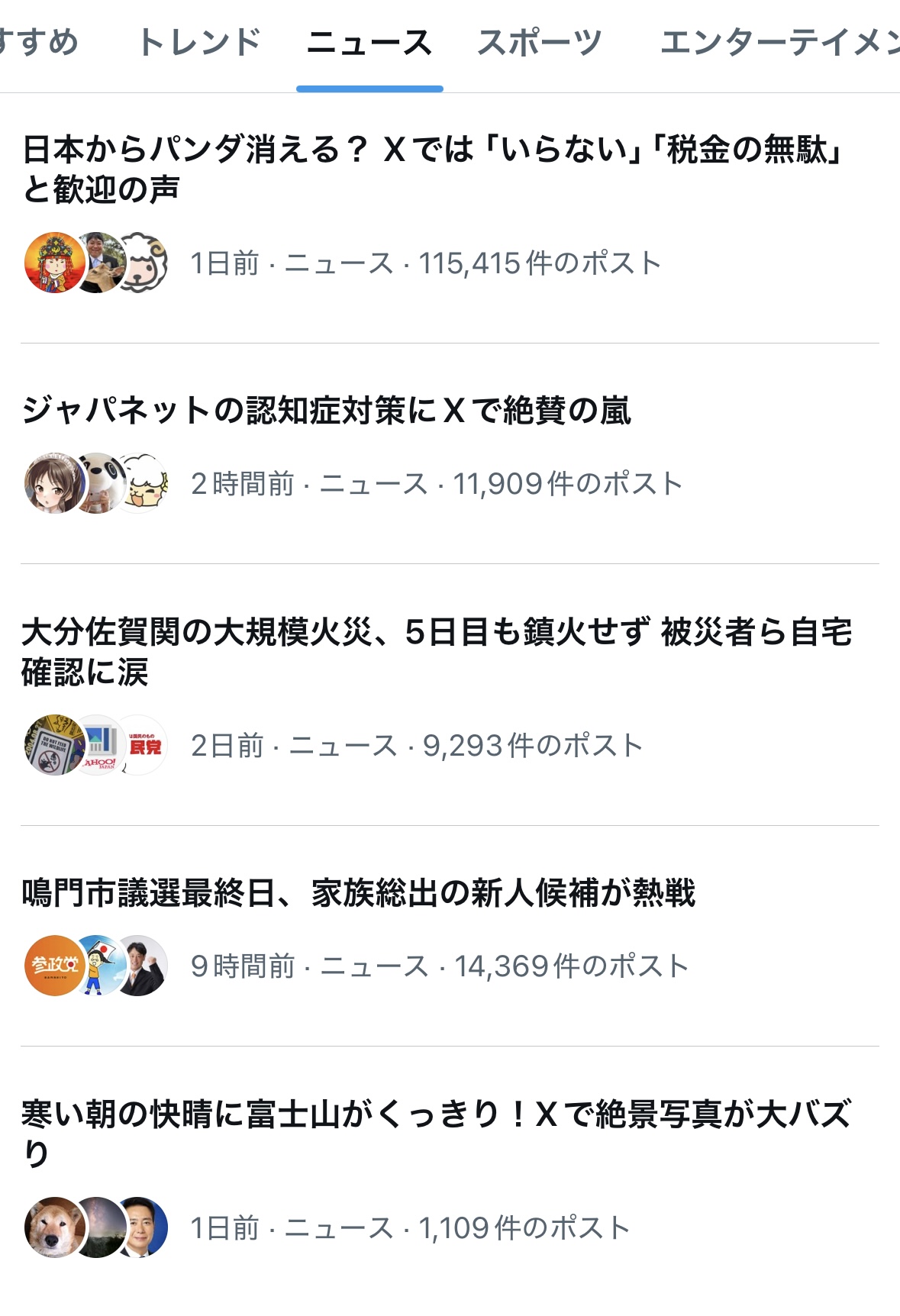Open the 大分佐賀関 large fire story
Screen dimensions: 900x1316
[x=437, y=652]
